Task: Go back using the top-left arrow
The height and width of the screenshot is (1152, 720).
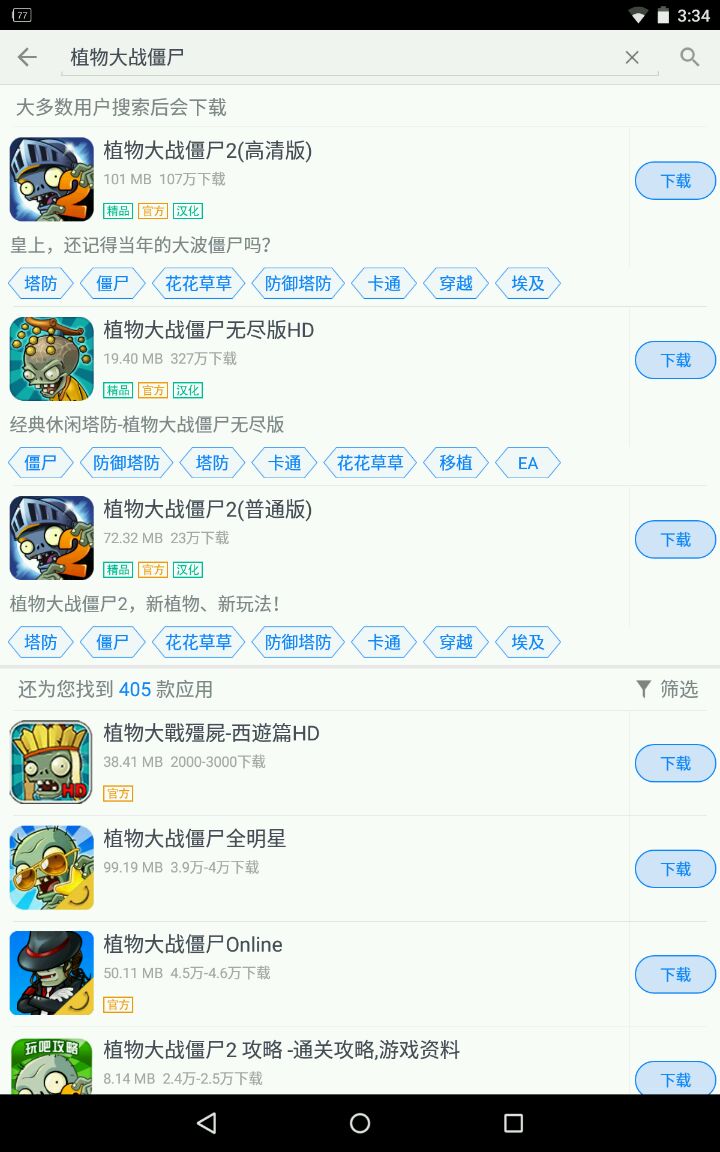Action: point(27,57)
